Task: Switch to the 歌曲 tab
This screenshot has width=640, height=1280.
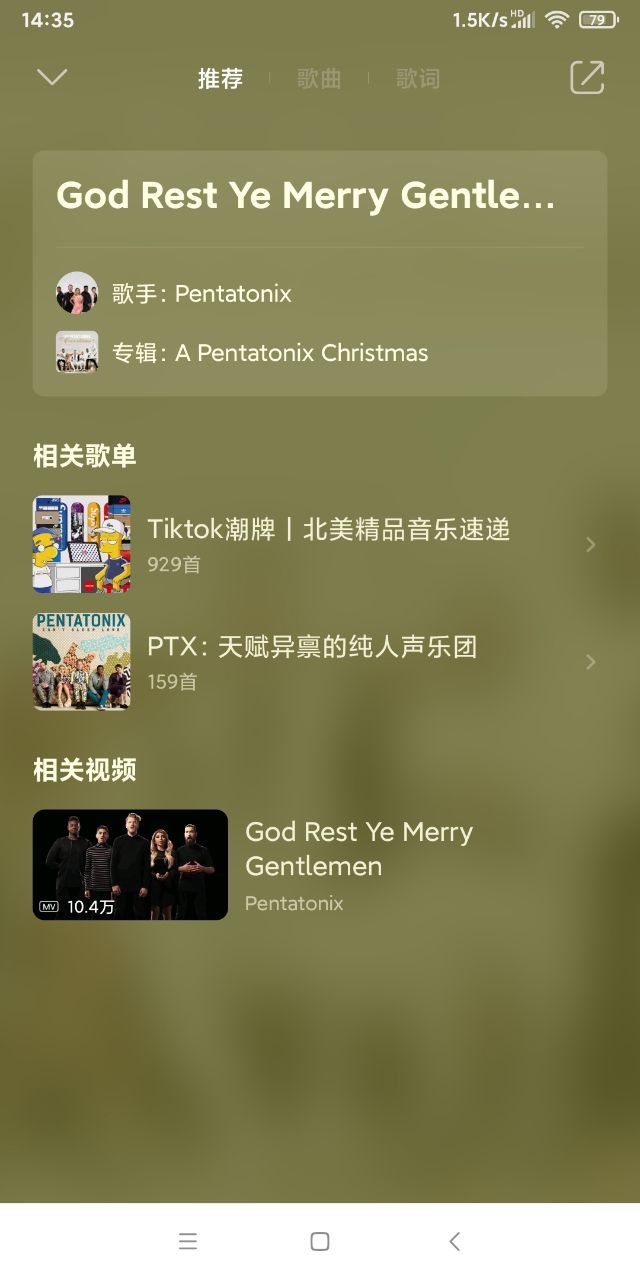Action: [319, 79]
